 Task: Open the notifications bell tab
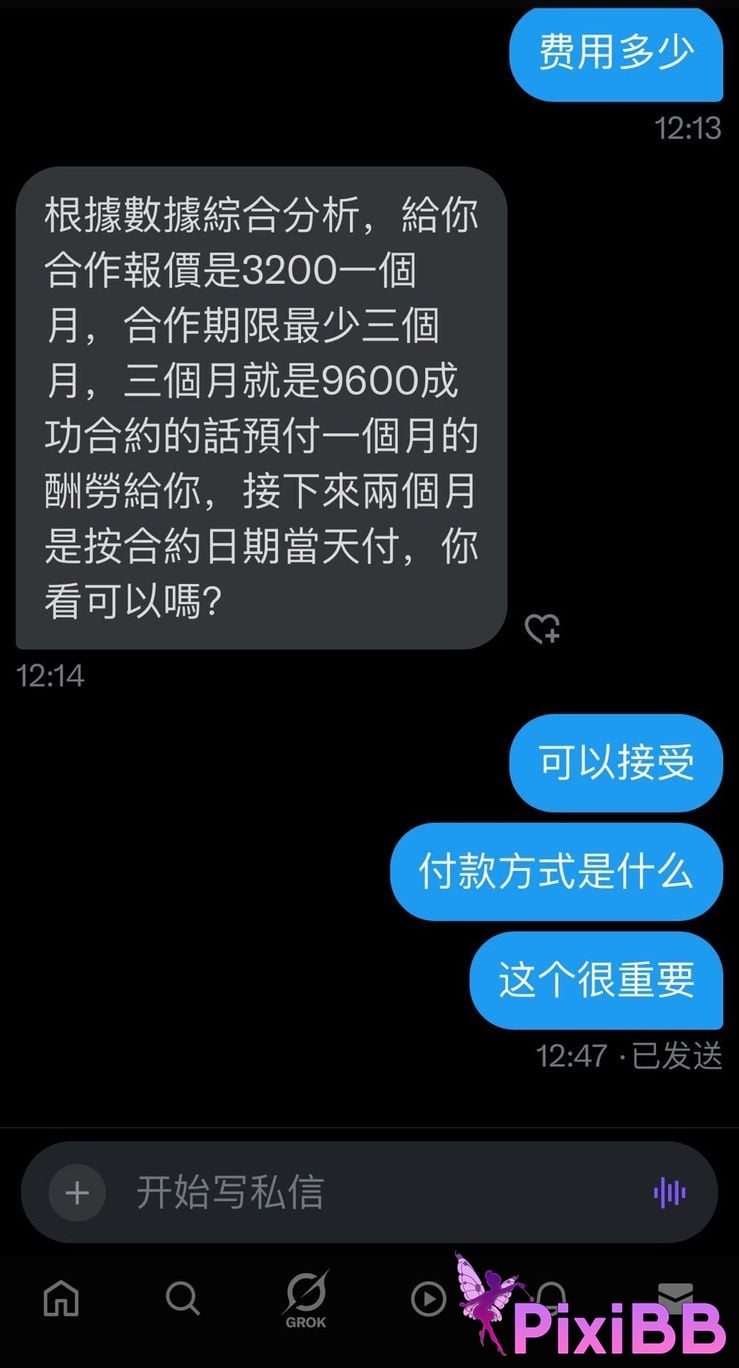(551, 1297)
